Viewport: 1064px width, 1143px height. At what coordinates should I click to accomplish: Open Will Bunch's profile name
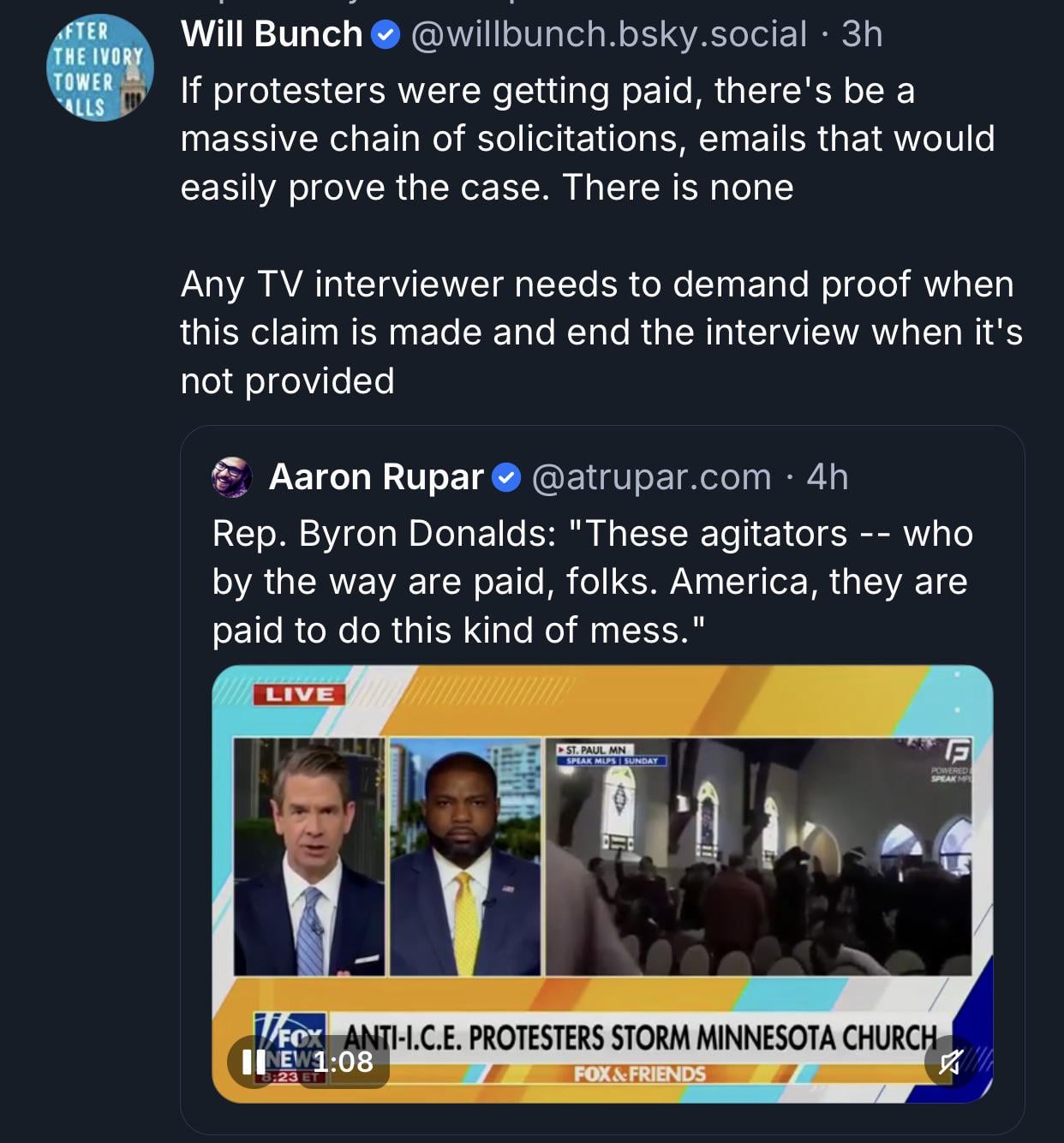point(272,34)
